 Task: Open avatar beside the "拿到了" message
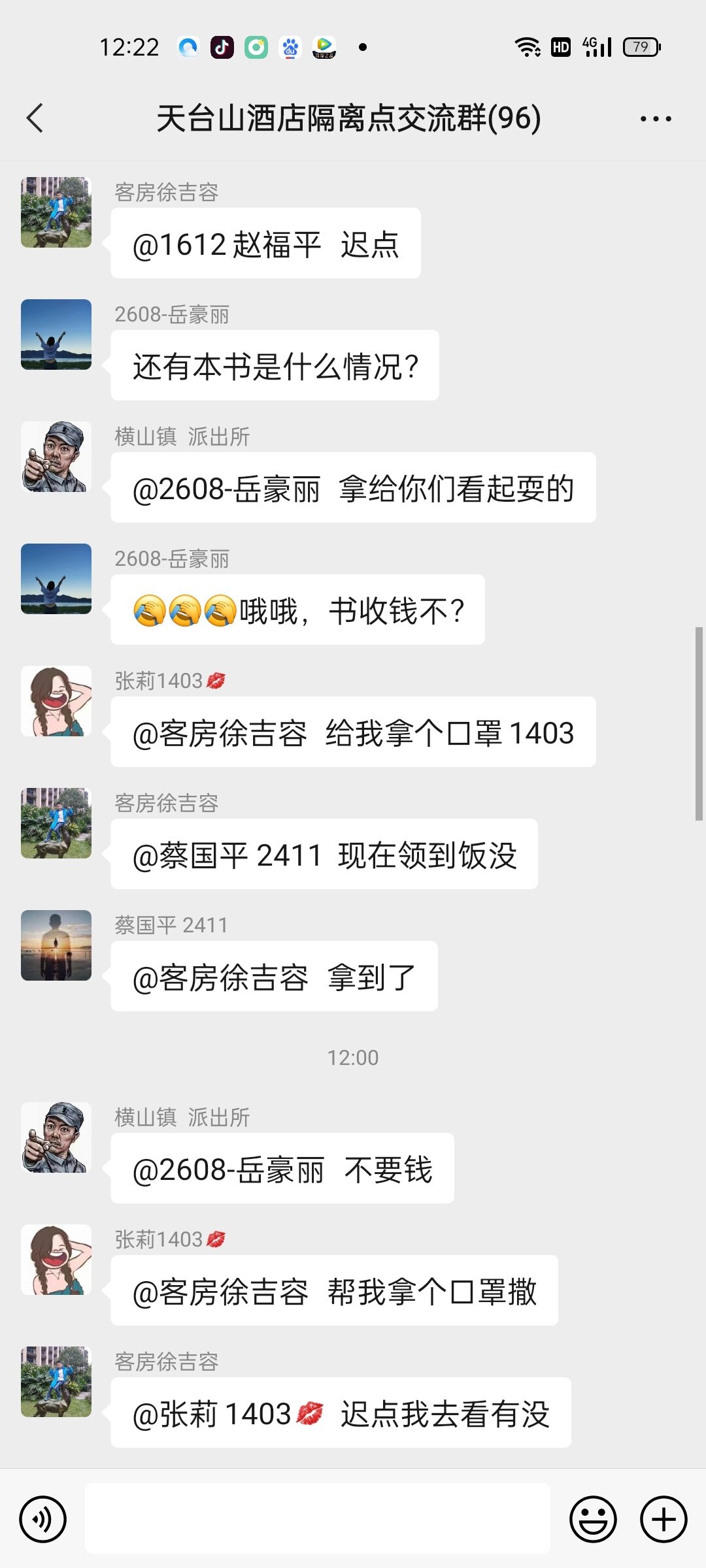click(x=56, y=945)
